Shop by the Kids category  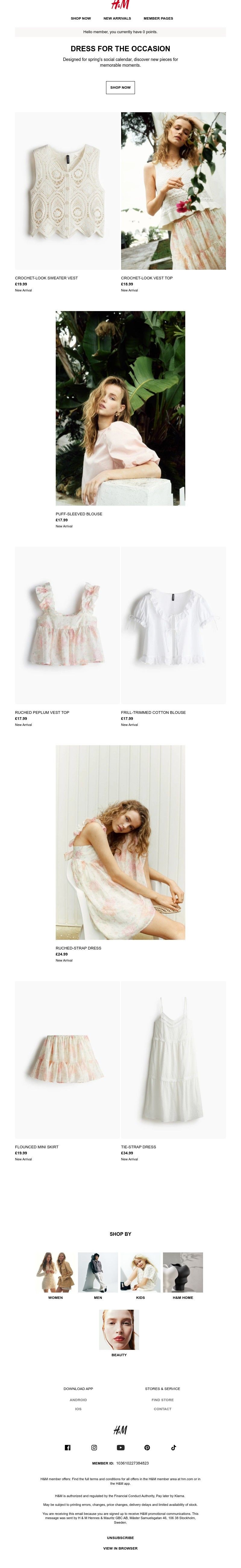pyautogui.click(x=140, y=1272)
